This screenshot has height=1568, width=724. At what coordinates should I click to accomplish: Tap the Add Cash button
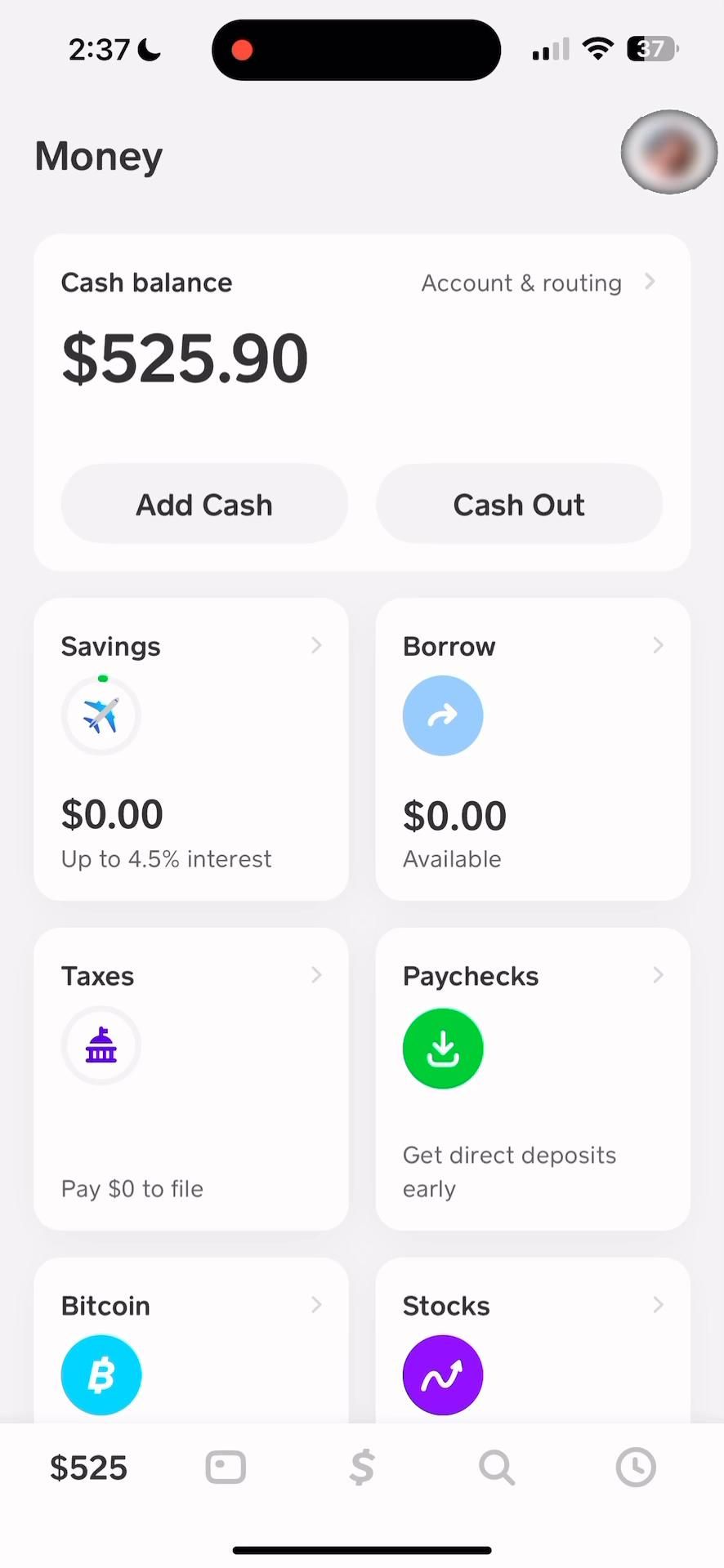point(204,505)
